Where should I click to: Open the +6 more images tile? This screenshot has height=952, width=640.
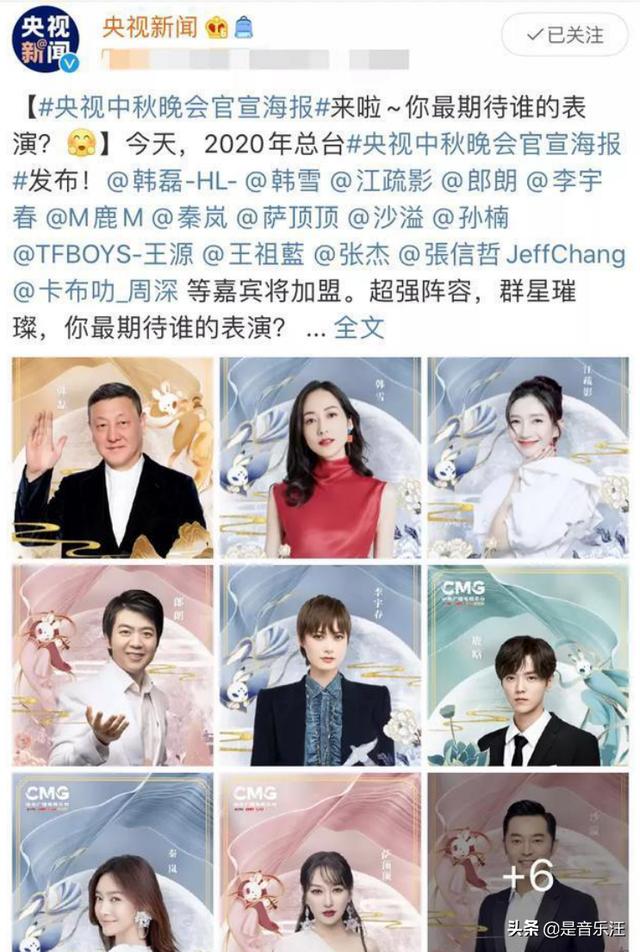point(528,860)
